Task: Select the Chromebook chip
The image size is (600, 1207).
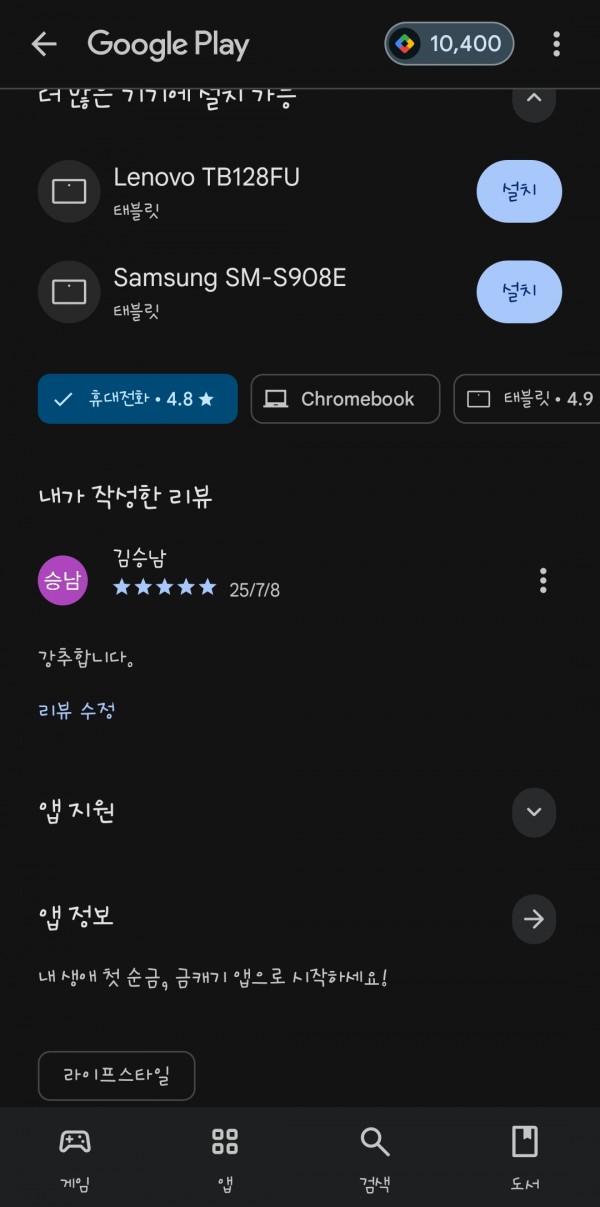Action: pos(345,399)
